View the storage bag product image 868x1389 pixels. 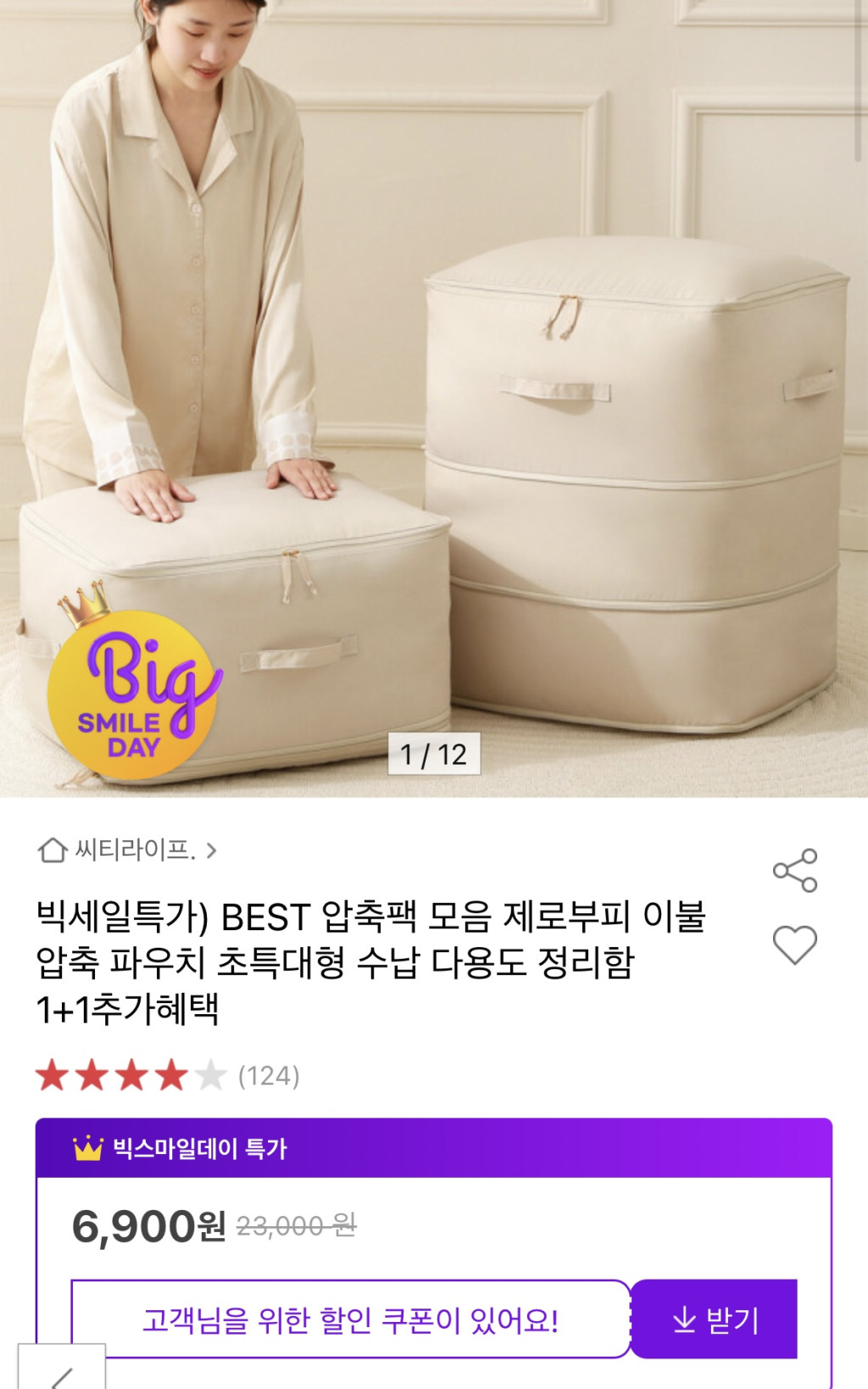434,399
